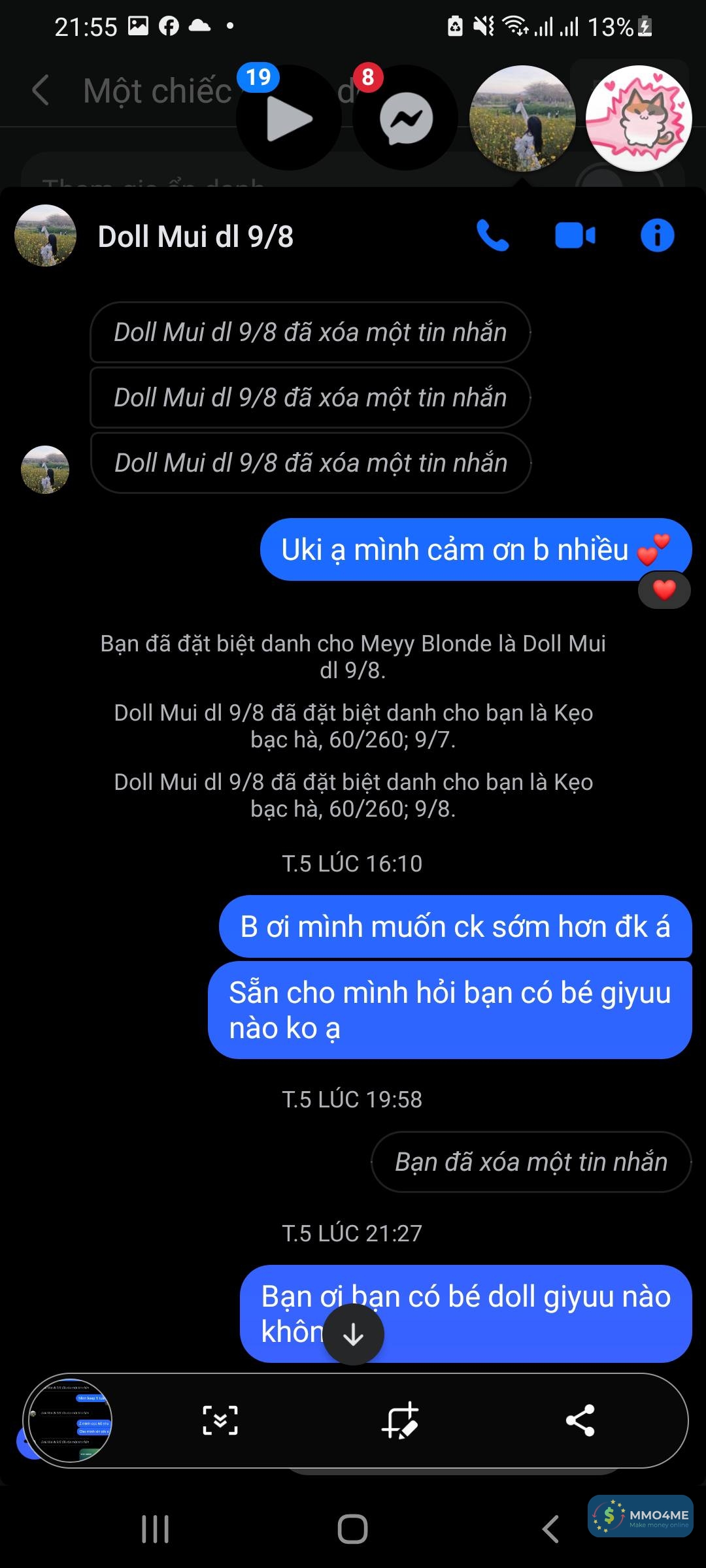706x1568 pixels.
Task: Open recent apps view
Action: pyautogui.click(x=156, y=1529)
